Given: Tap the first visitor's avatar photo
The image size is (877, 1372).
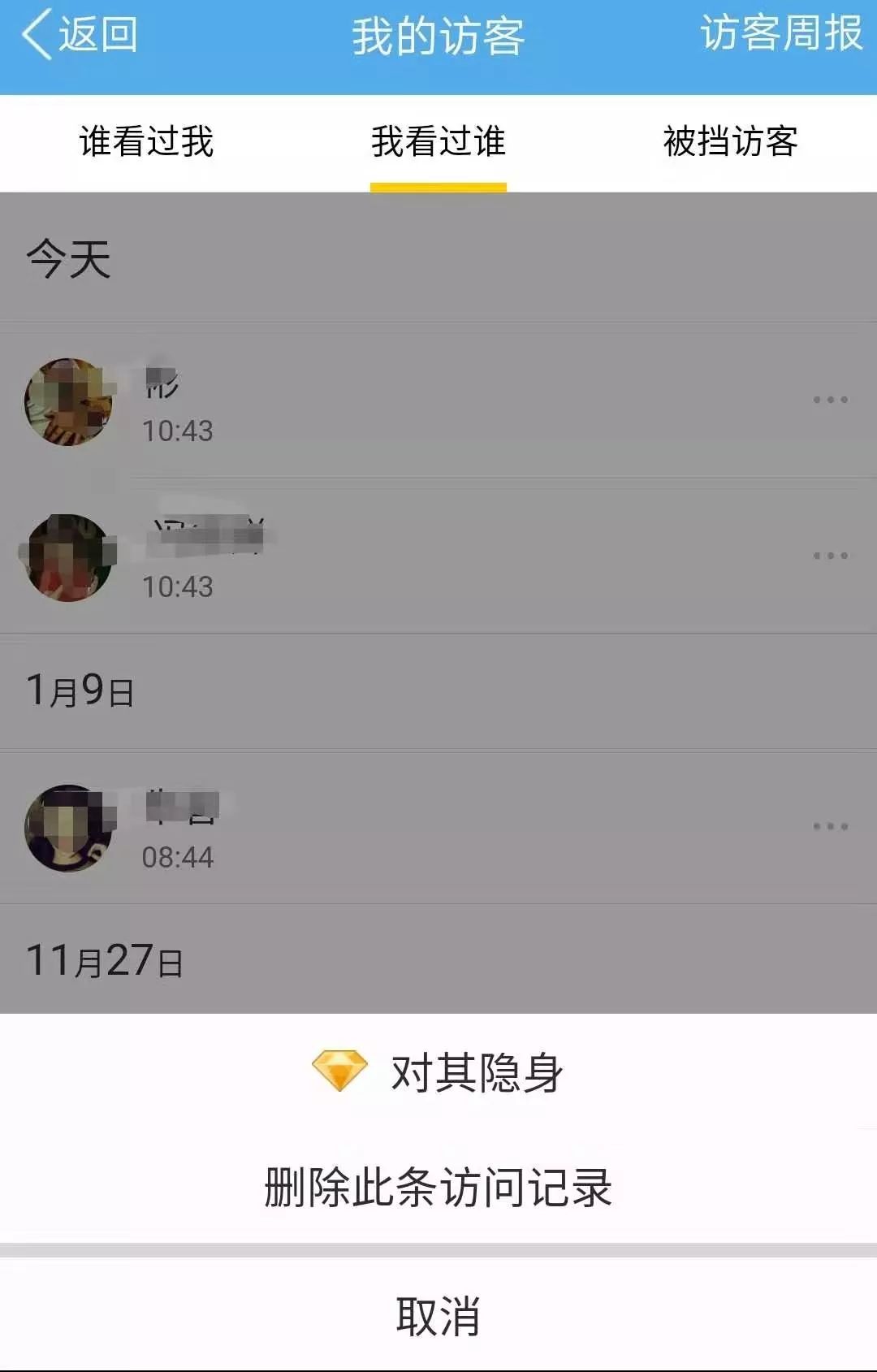Looking at the screenshot, I should (x=68, y=402).
